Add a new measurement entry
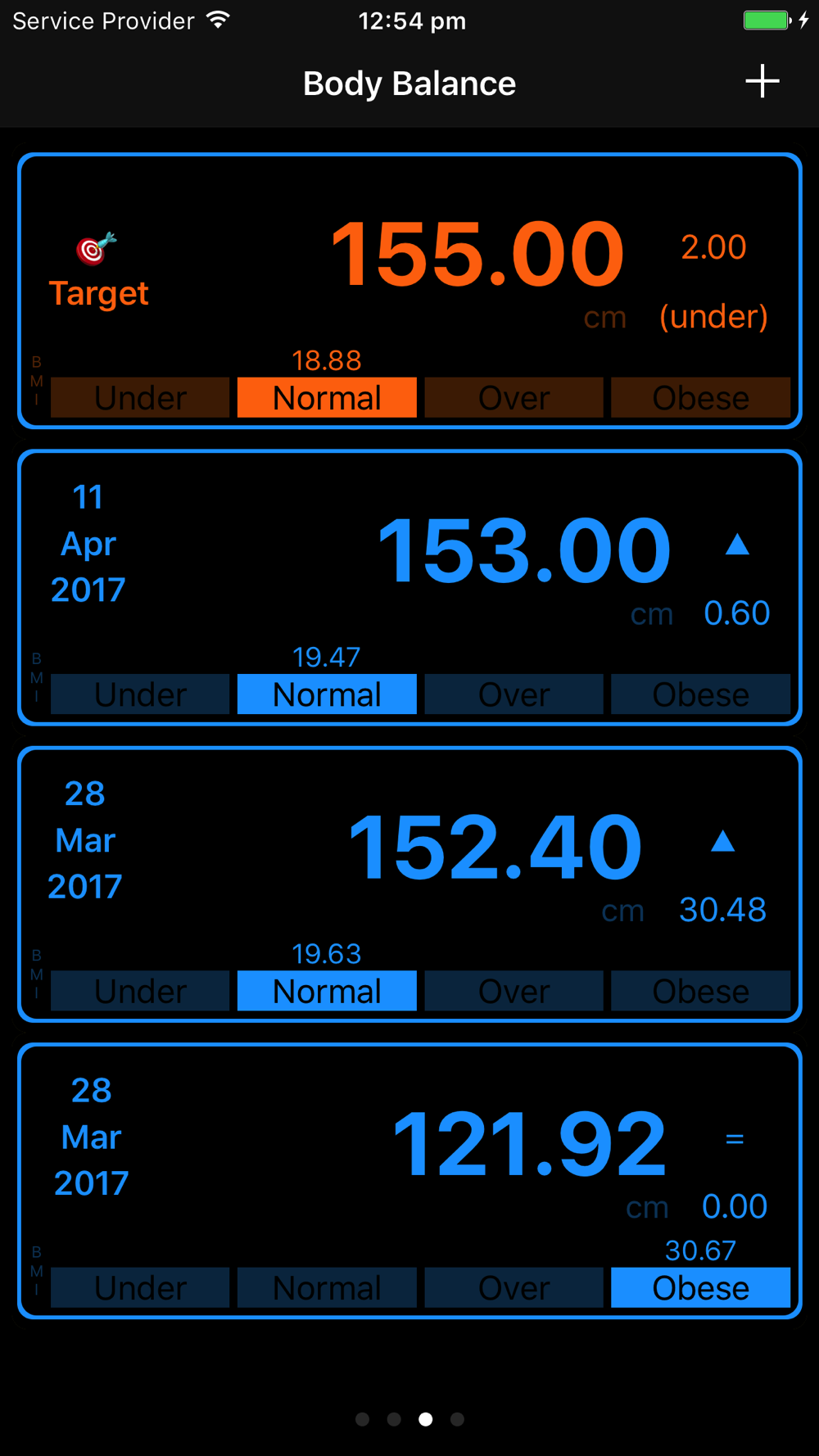This screenshot has width=819, height=1456. (x=762, y=82)
